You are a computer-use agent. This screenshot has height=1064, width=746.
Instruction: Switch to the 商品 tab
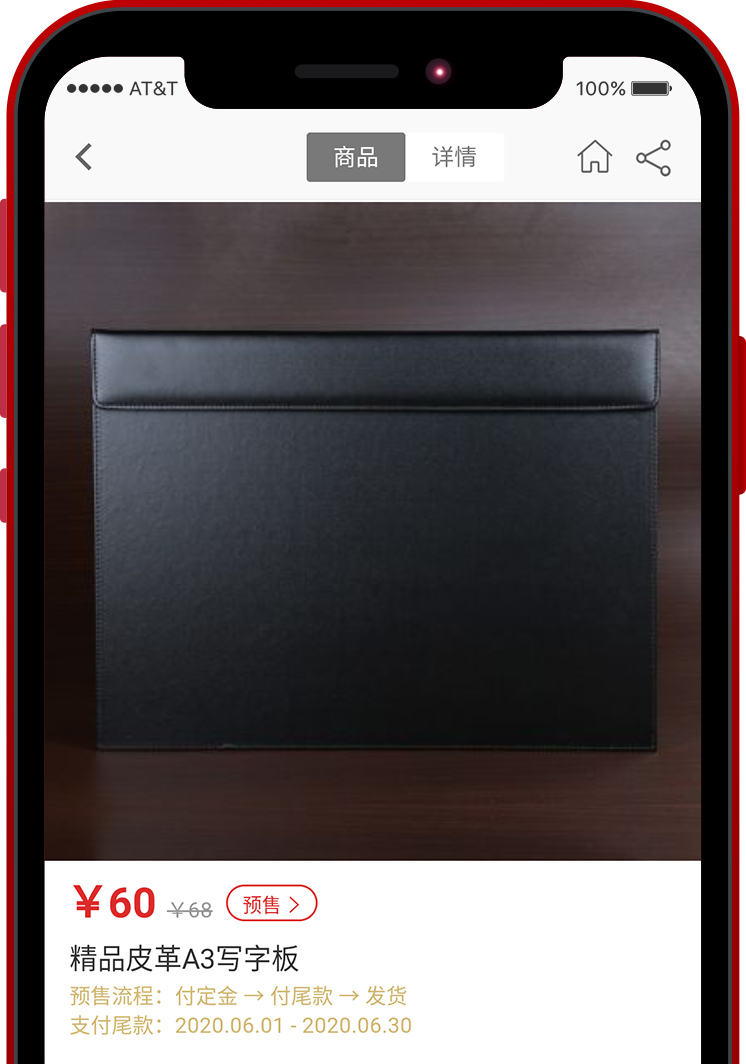356,157
